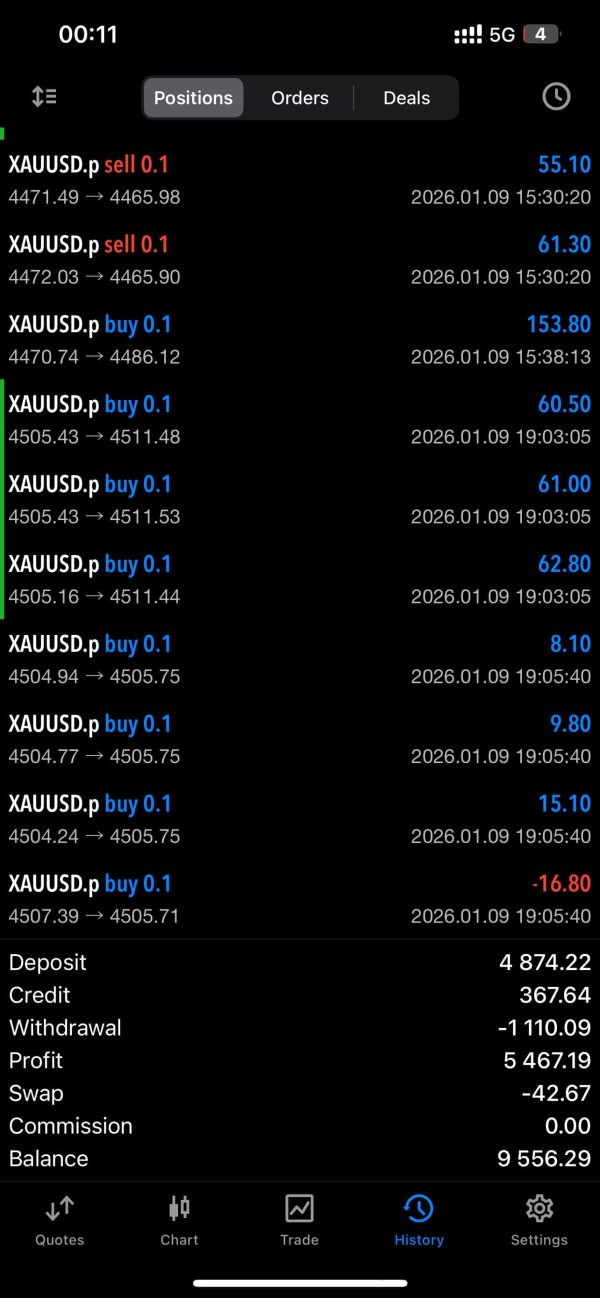Select the Positions segment

pyautogui.click(x=193, y=98)
